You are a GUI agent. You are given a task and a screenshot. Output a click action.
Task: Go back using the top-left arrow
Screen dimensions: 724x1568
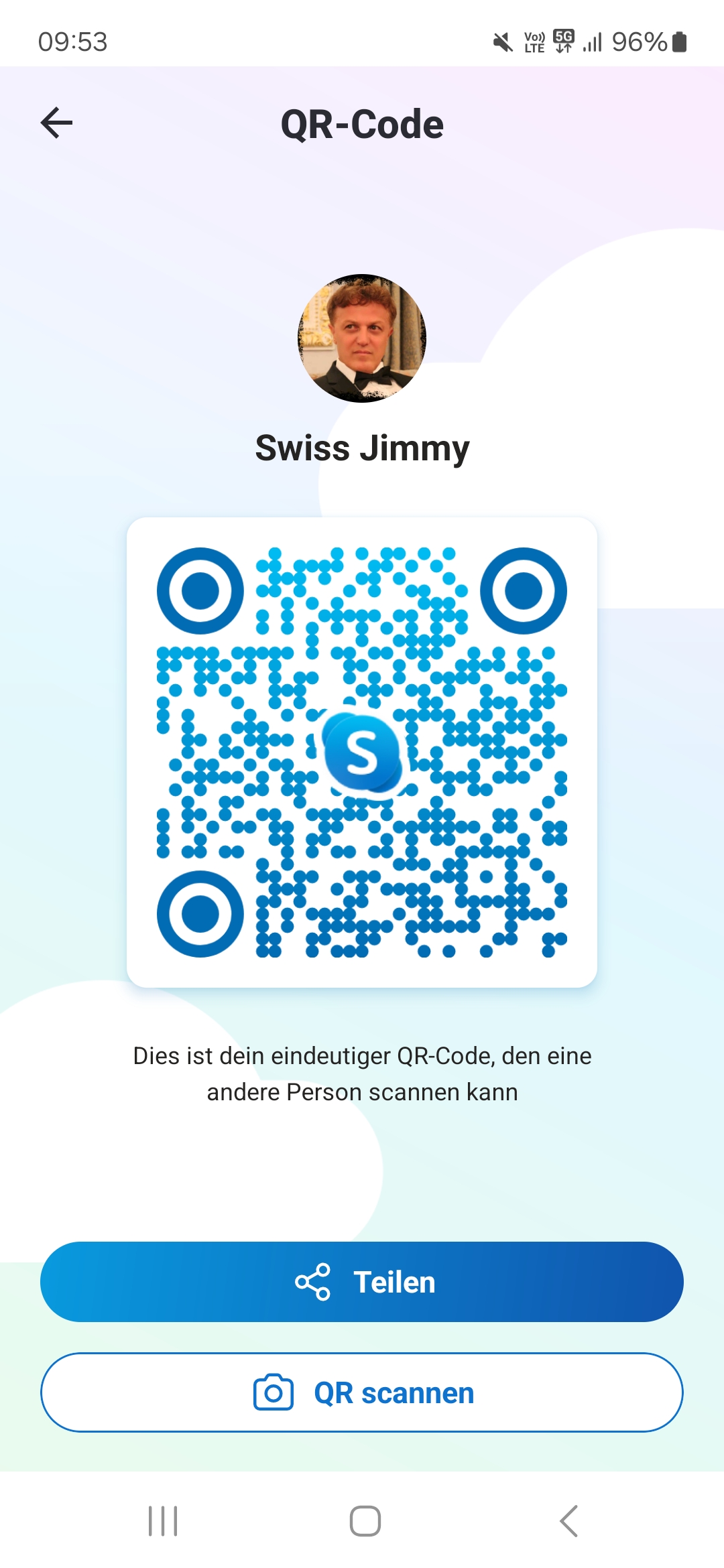point(56,123)
